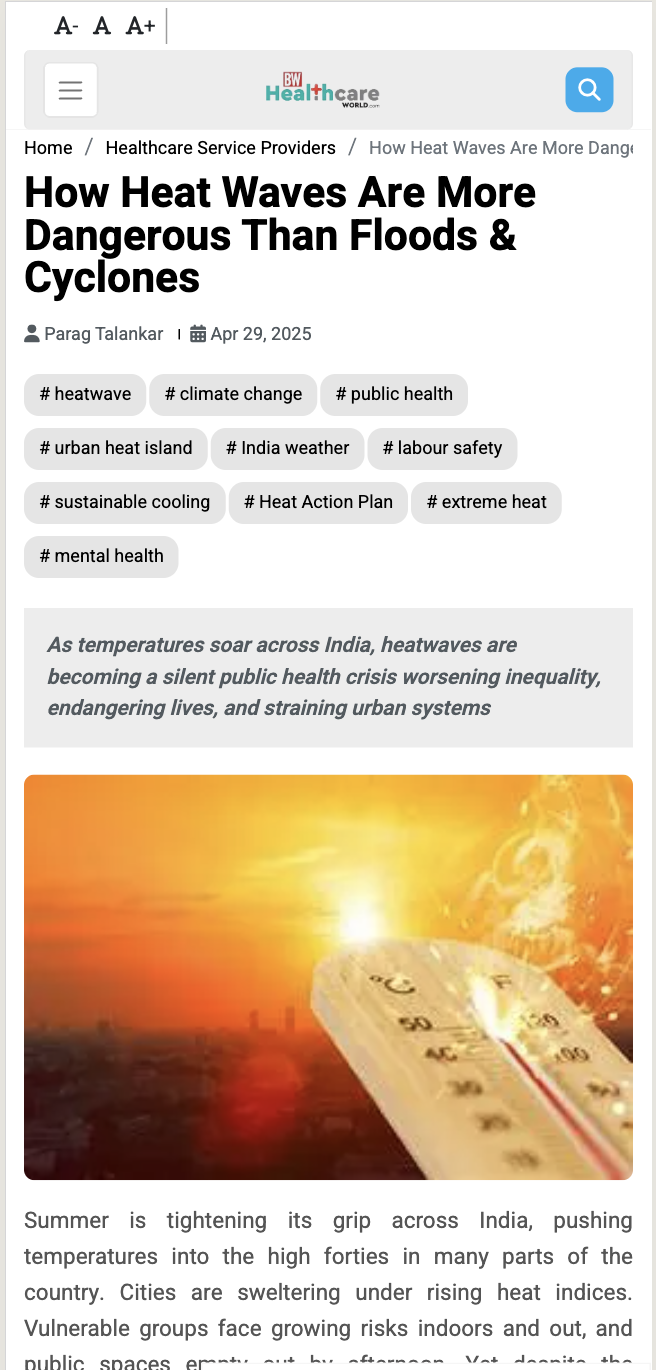Decrease the font size with A-
The image size is (656, 1370).
pyautogui.click(x=66, y=27)
